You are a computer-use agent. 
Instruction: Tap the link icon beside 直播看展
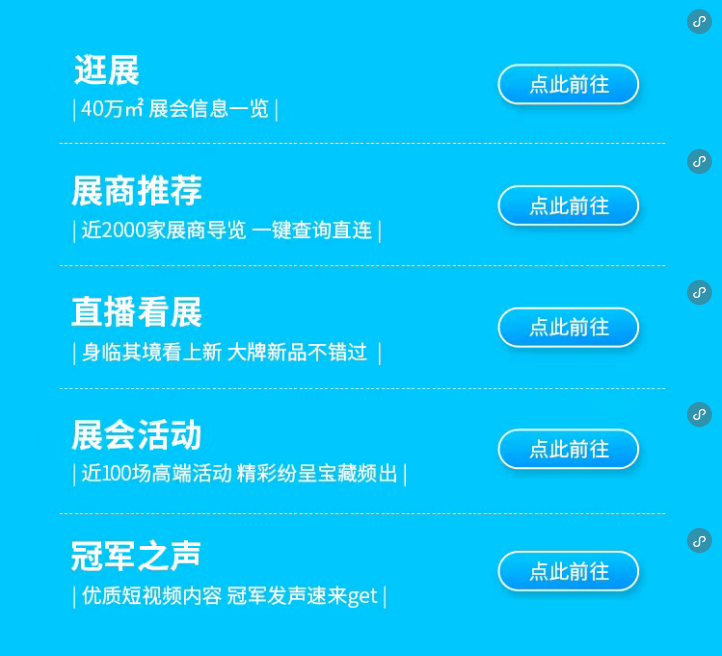pos(699,292)
